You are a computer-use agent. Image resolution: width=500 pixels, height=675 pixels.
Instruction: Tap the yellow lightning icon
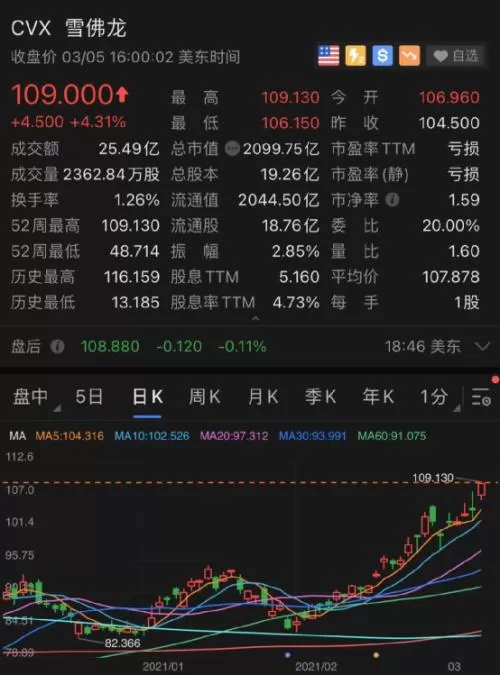[x=355, y=56]
